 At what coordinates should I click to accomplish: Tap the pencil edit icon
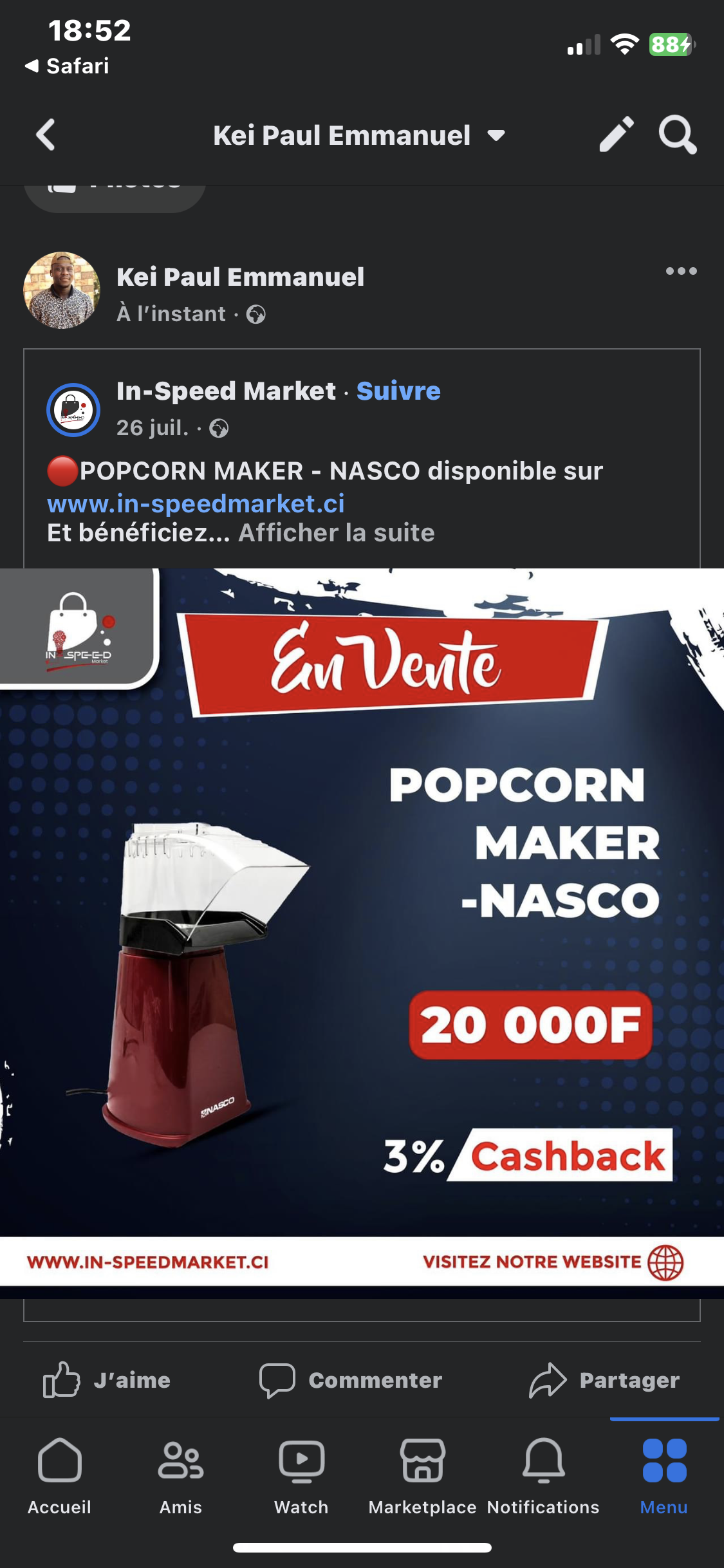point(616,135)
